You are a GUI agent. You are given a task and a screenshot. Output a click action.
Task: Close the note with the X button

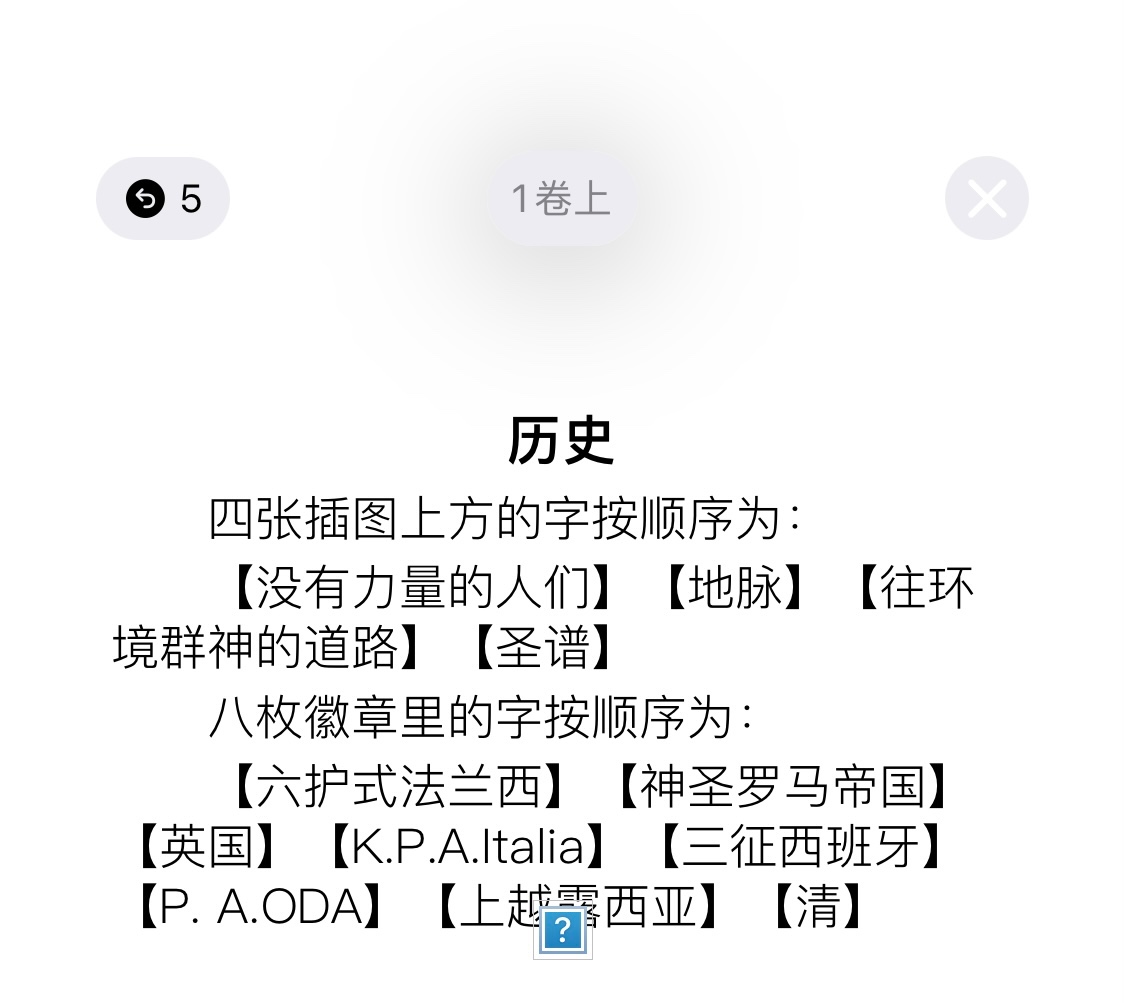986,199
